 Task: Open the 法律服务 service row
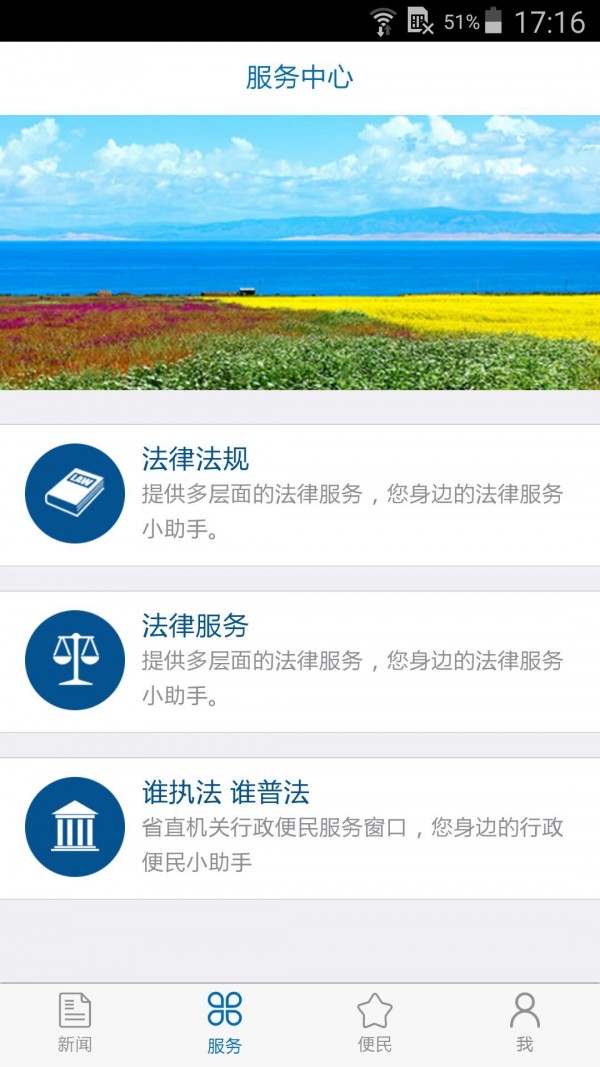coord(300,661)
